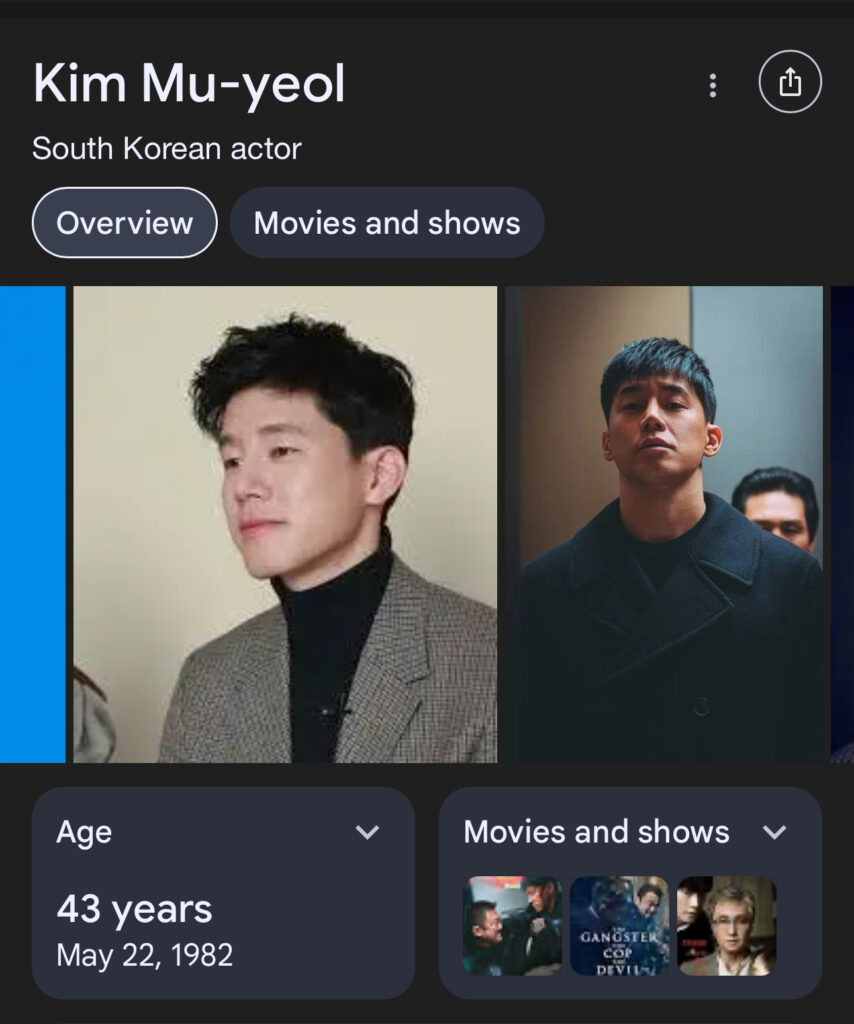Switch to Movies and shows chip

click(387, 222)
